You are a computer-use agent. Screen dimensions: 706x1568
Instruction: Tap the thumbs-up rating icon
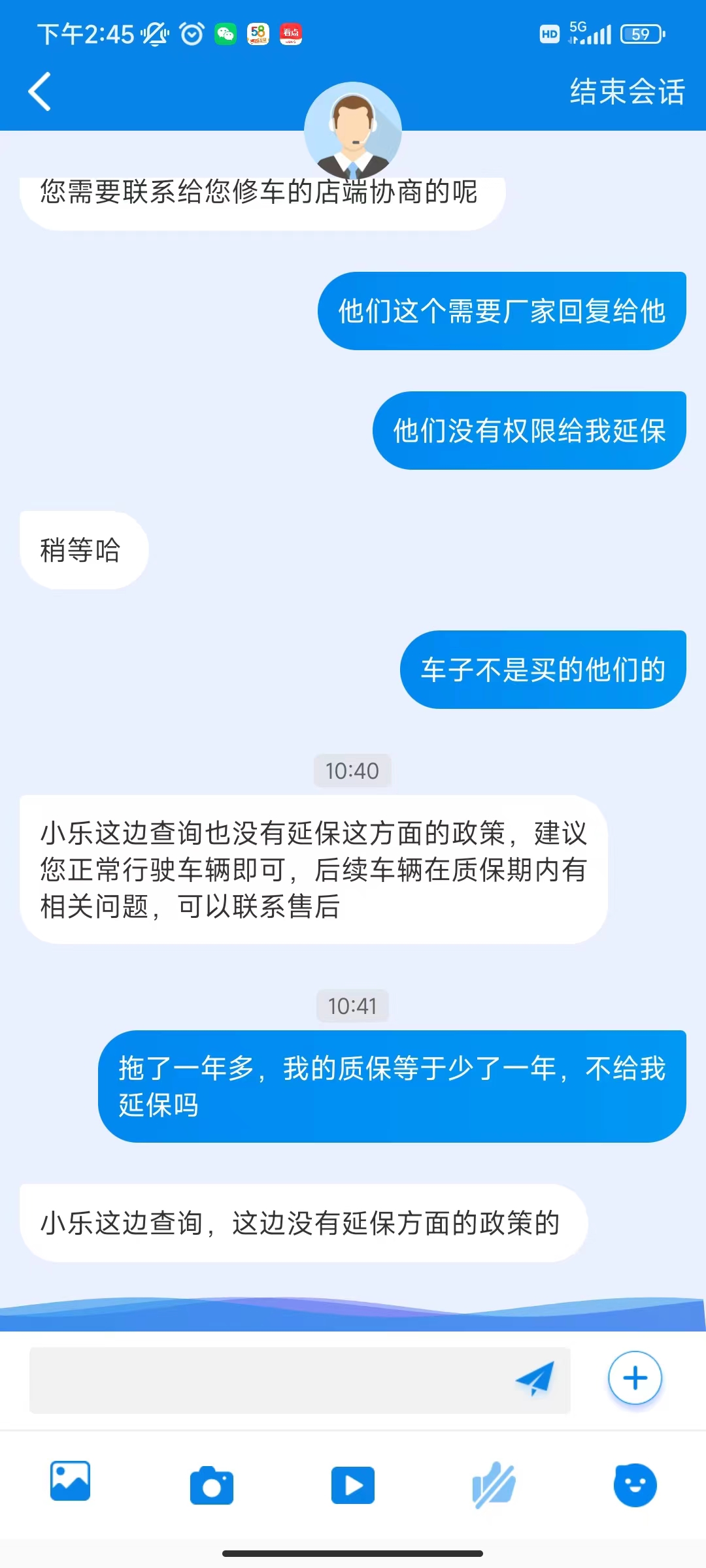click(x=494, y=1485)
